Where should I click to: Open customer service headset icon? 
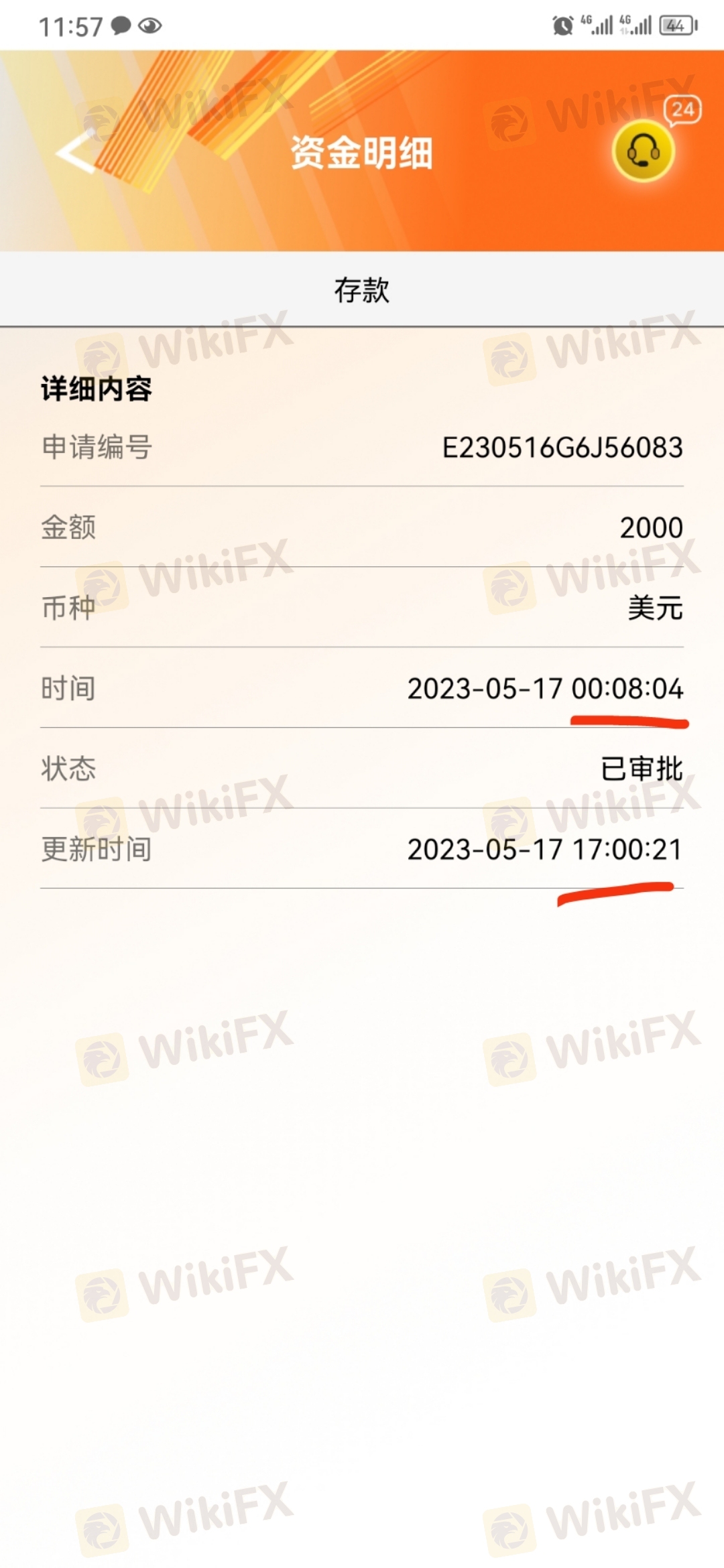(x=643, y=151)
